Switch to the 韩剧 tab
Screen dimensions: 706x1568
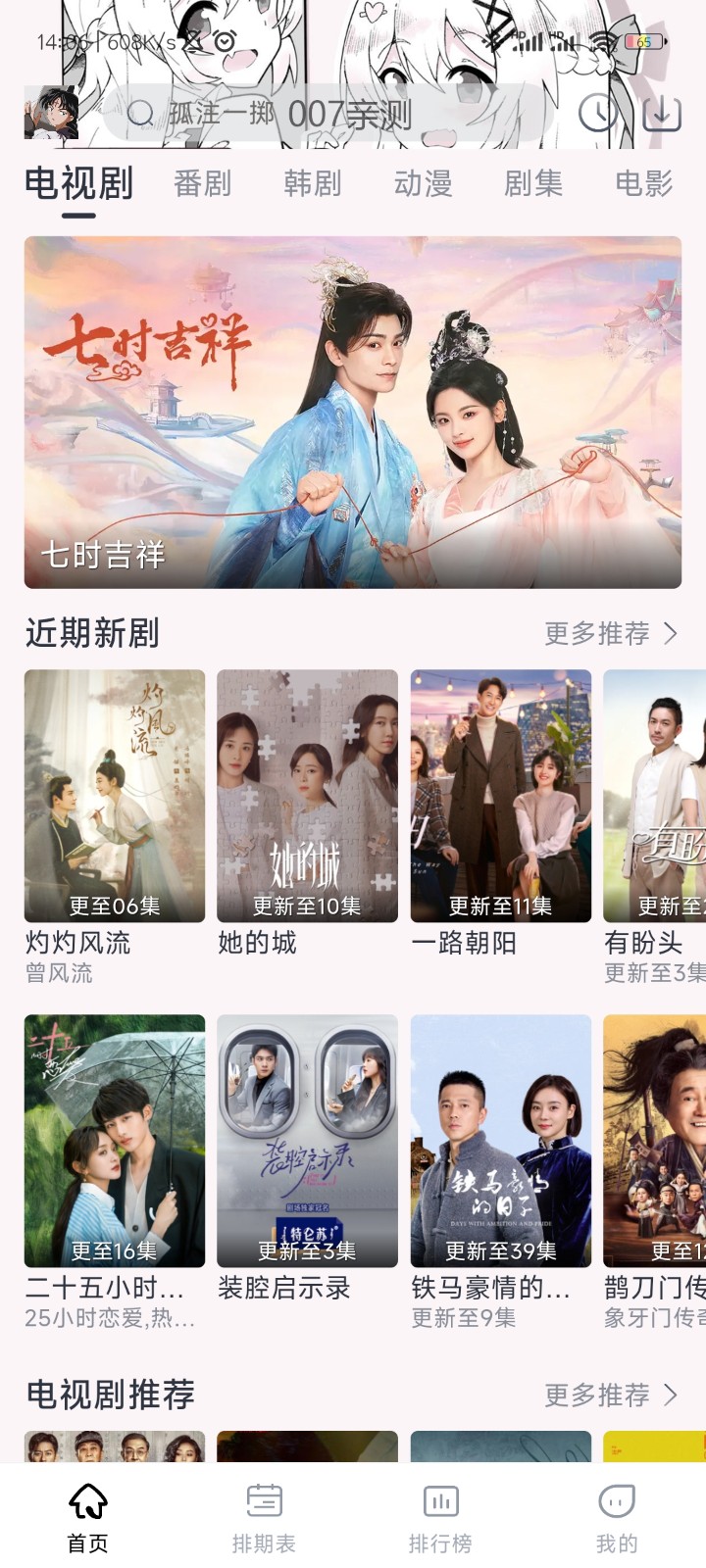click(x=313, y=183)
